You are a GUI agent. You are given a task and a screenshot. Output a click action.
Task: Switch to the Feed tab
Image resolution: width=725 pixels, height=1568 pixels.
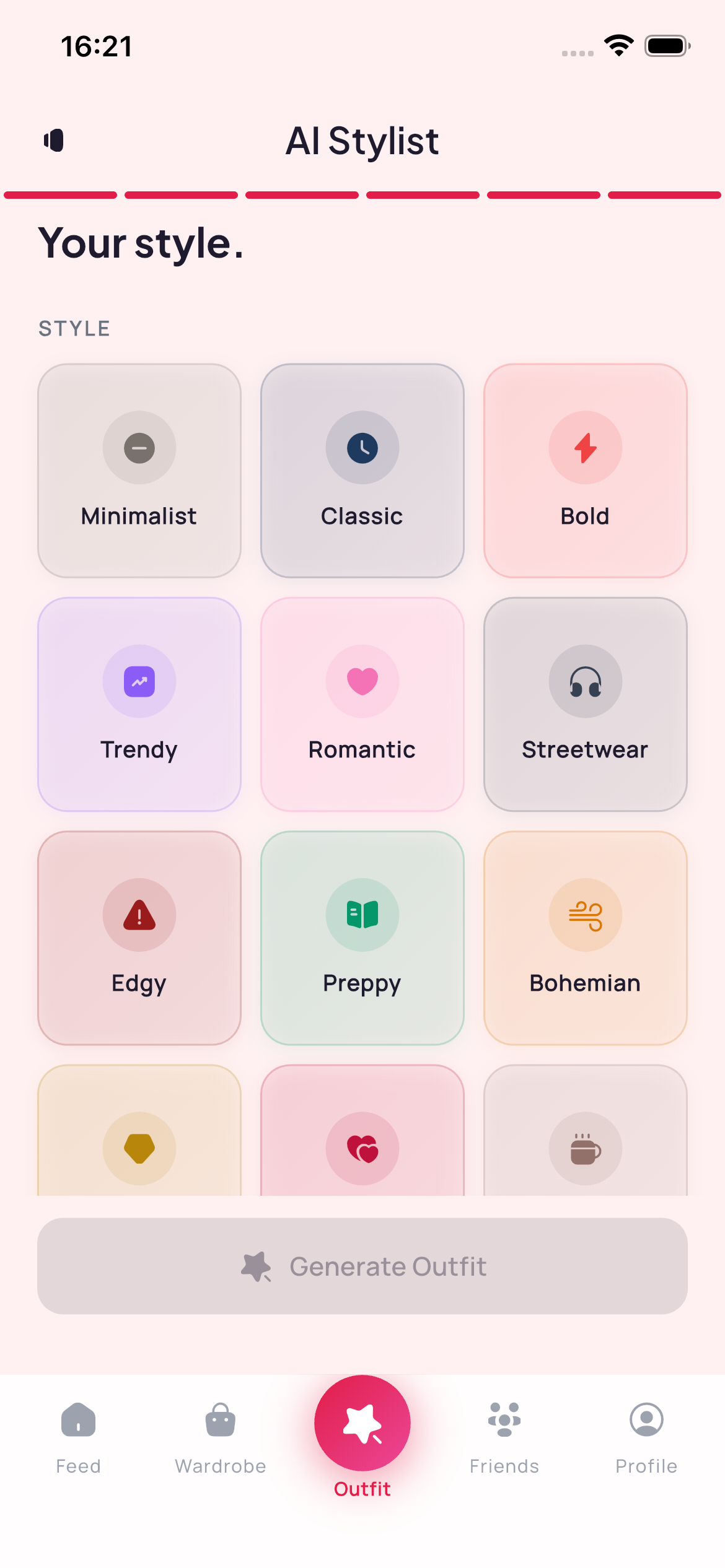point(77,1437)
